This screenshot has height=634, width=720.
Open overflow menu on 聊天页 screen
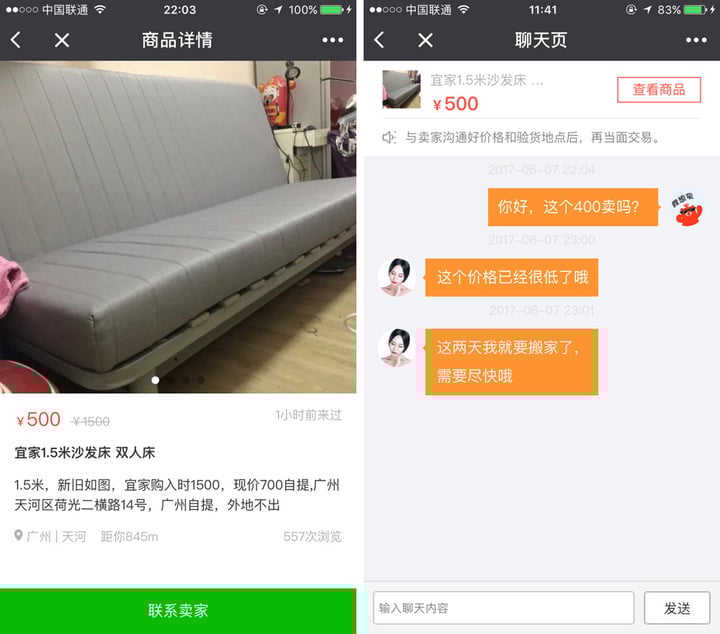coord(696,40)
